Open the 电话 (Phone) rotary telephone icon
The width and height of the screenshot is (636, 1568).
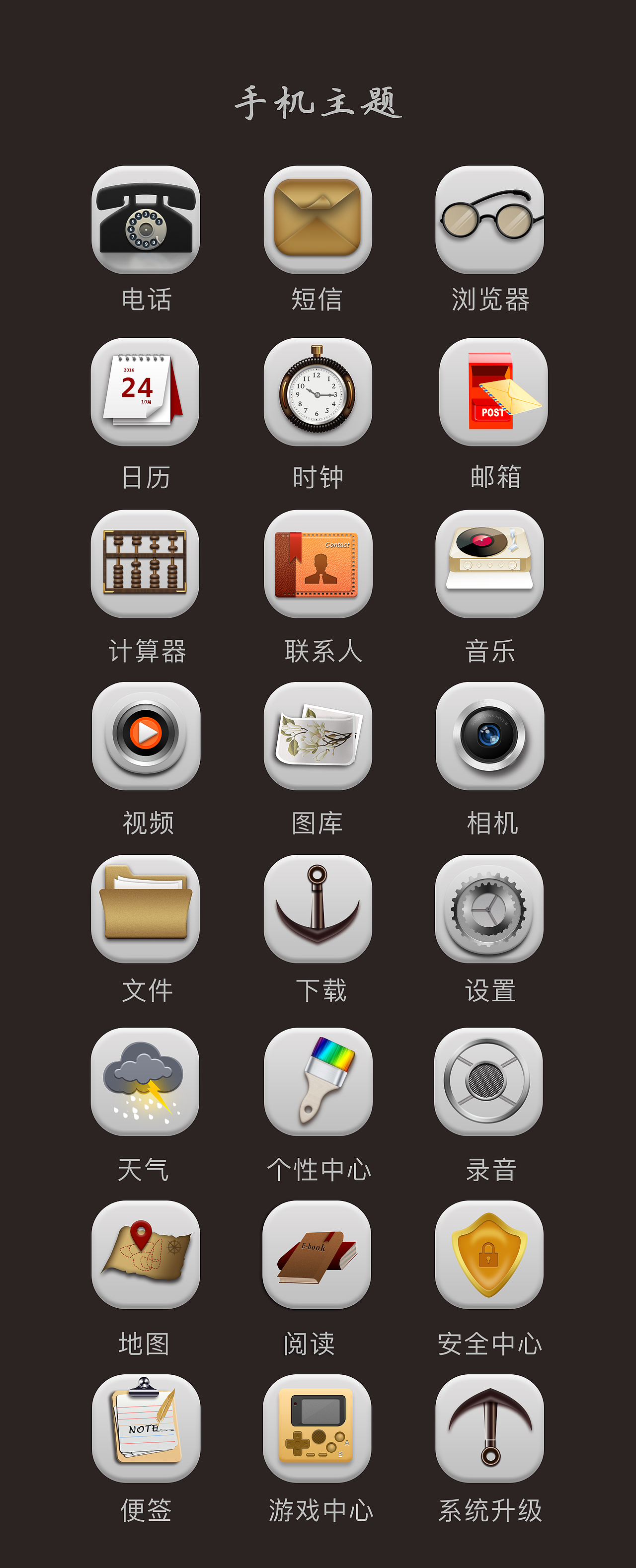click(x=145, y=221)
